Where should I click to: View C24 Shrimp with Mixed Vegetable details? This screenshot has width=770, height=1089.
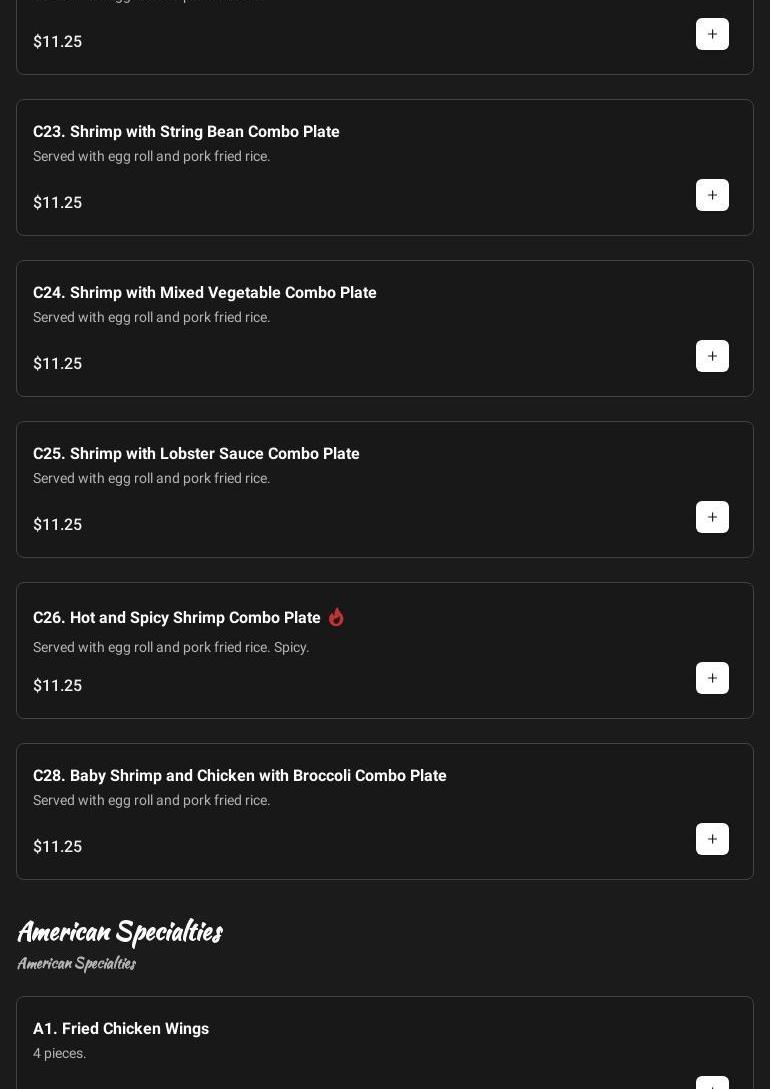(204, 293)
